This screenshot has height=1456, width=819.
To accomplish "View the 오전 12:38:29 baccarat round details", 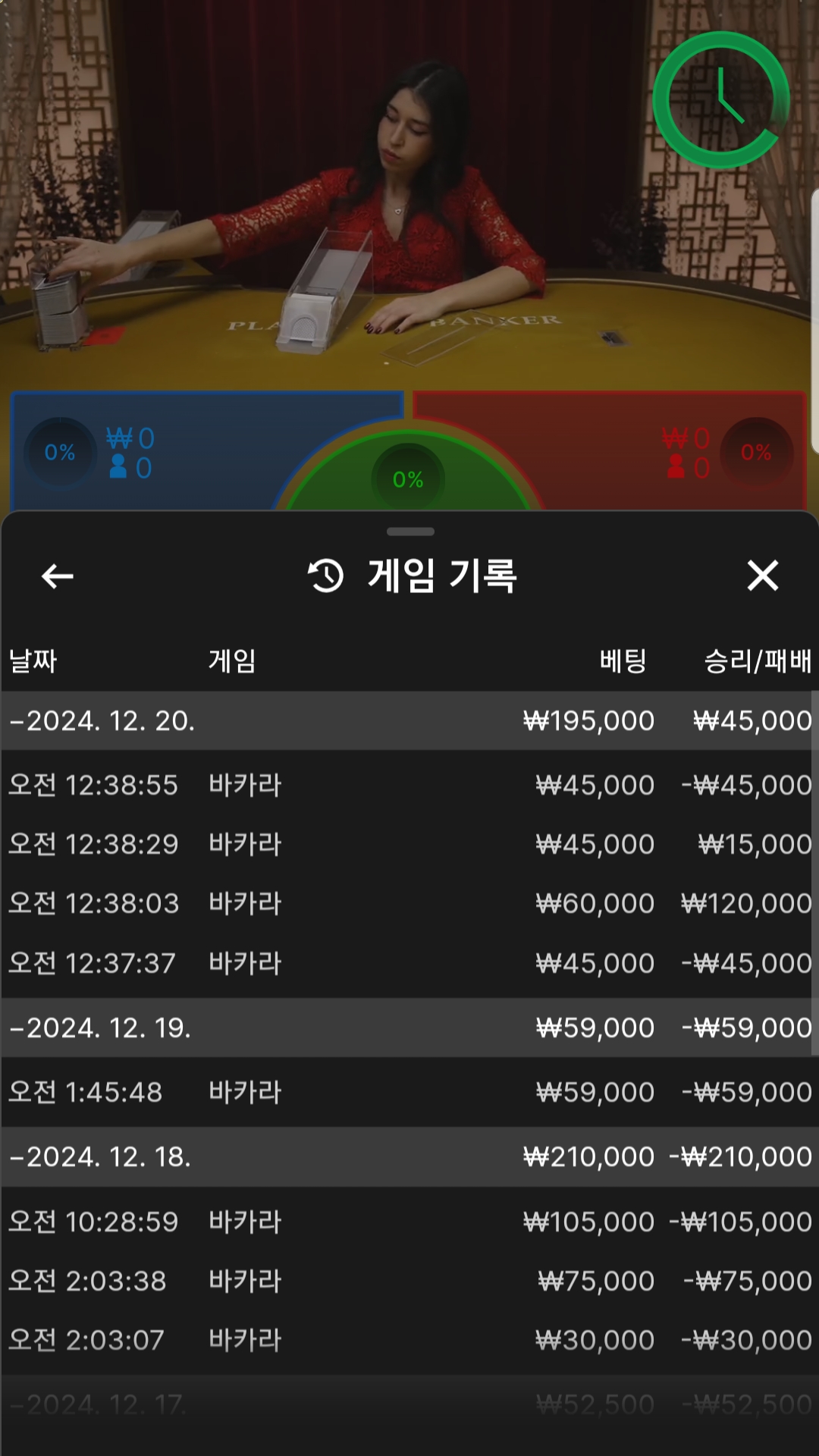I will [x=409, y=844].
